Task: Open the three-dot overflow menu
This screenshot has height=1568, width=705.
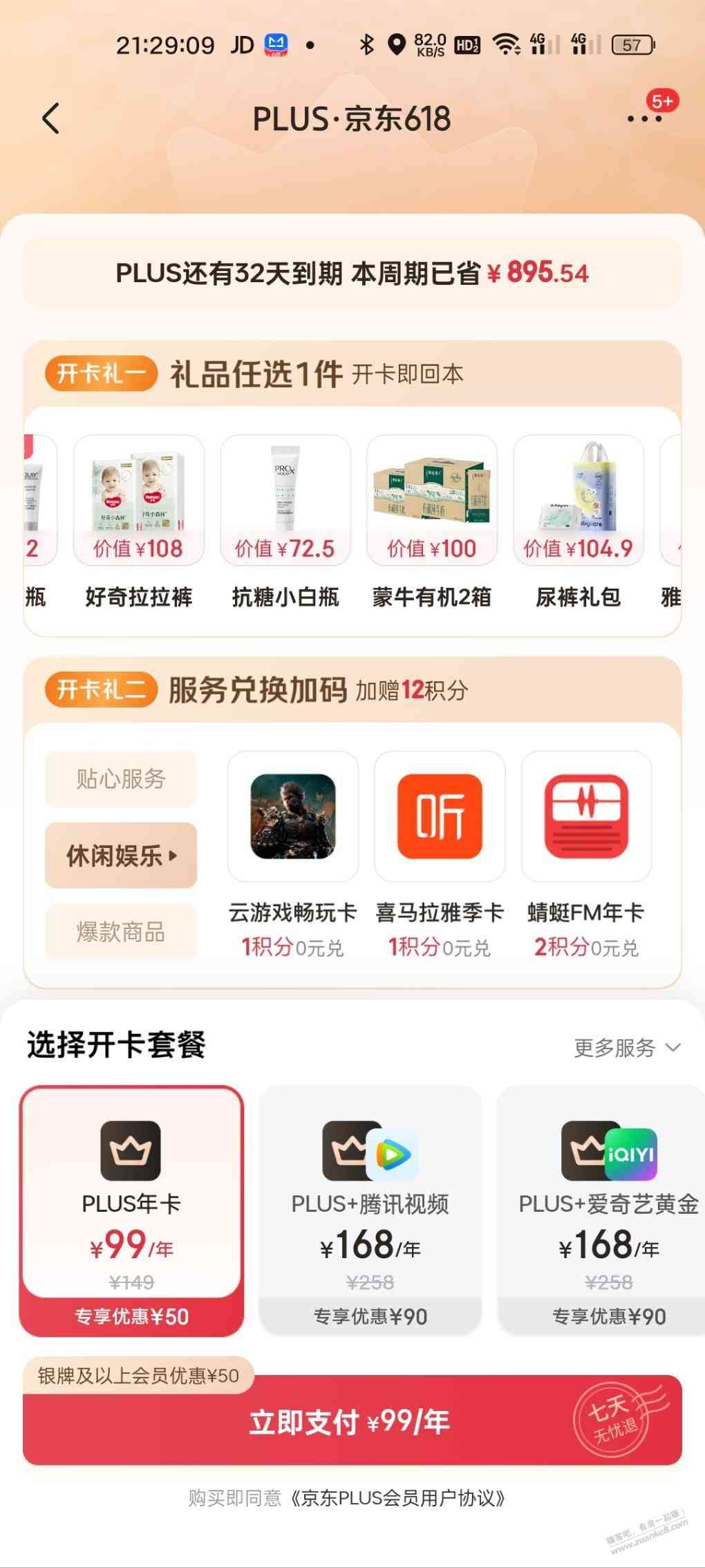Action: [x=644, y=119]
